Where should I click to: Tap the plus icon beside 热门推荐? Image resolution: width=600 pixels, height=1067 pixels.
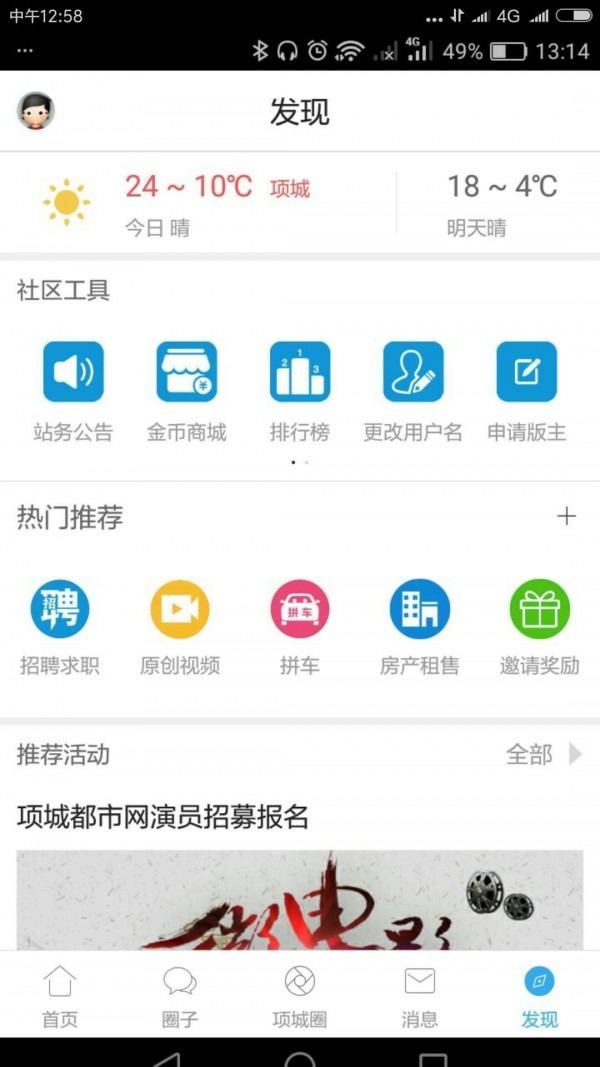coord(566,516)
